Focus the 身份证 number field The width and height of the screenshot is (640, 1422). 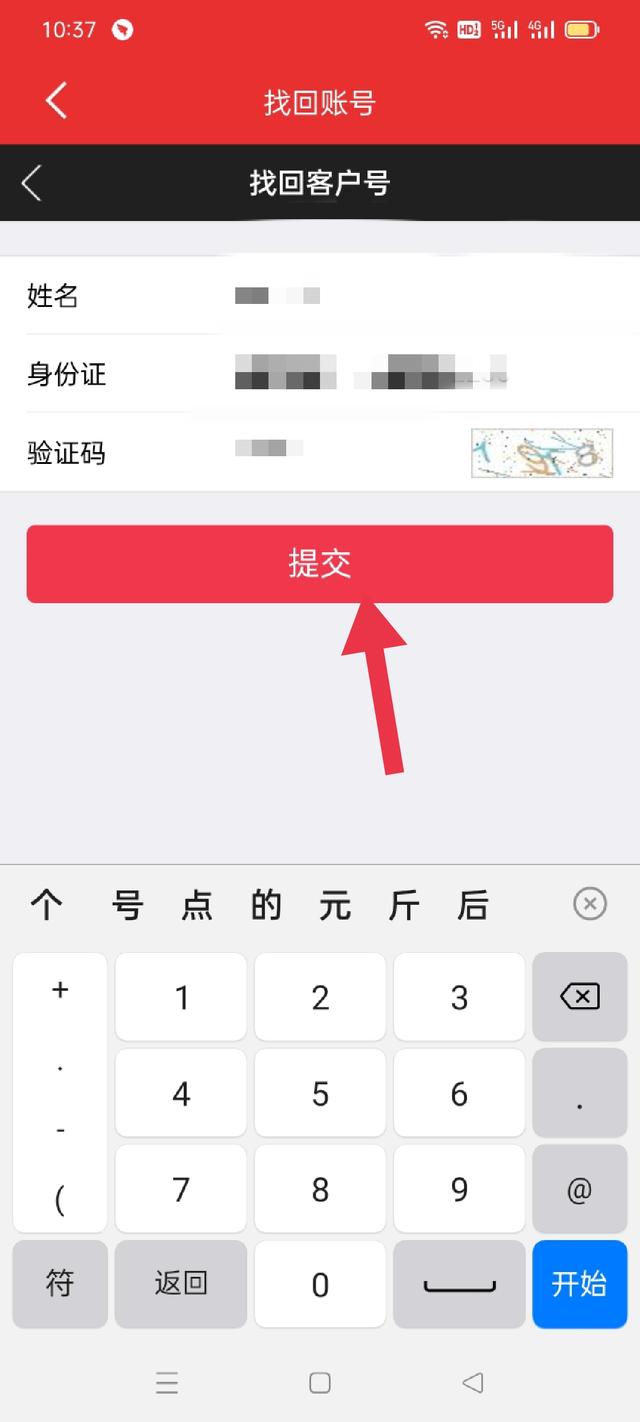click(x=400, y=374)
